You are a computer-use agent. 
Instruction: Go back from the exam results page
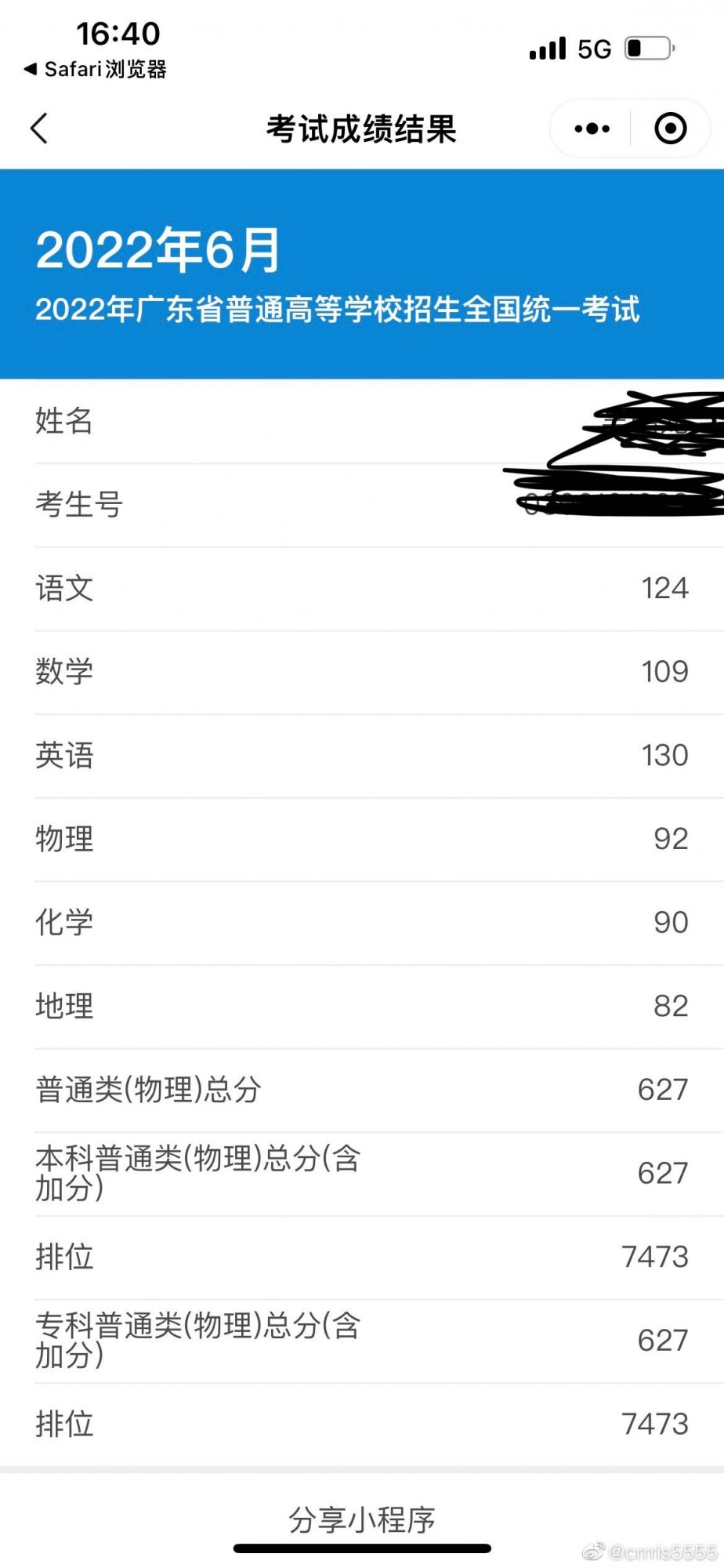coord(39,129)
